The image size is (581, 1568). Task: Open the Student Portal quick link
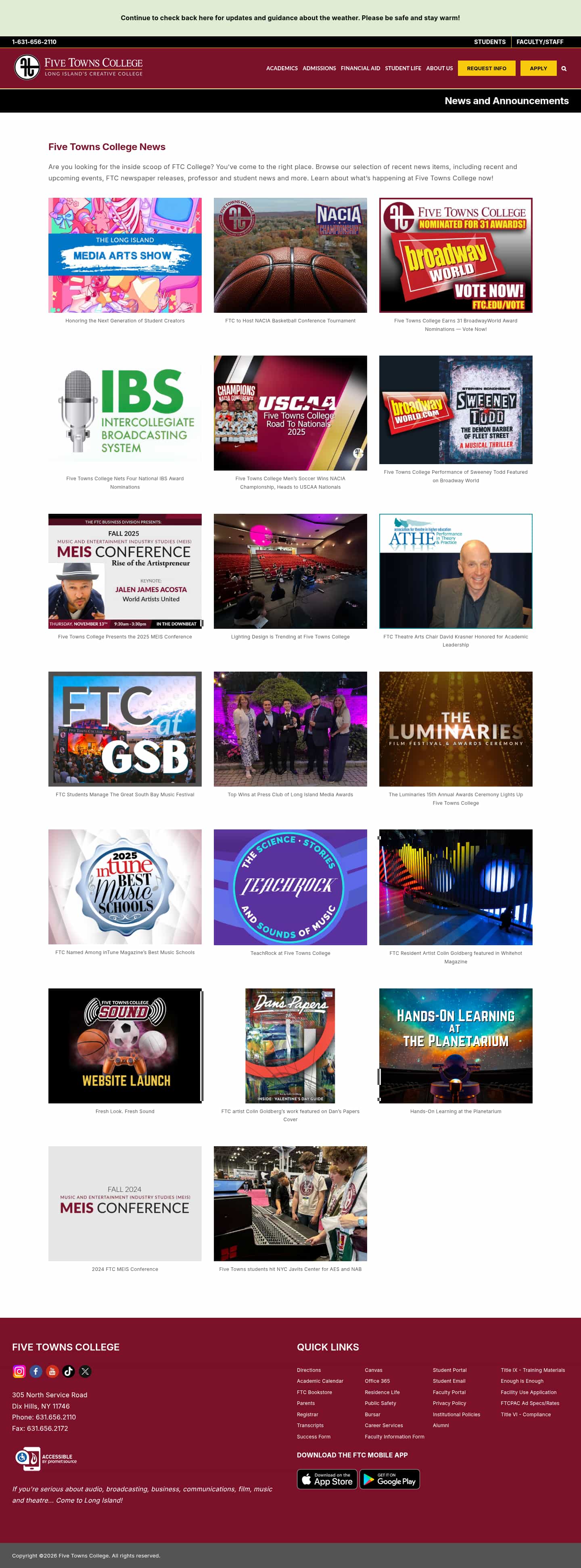point(450,1370)
